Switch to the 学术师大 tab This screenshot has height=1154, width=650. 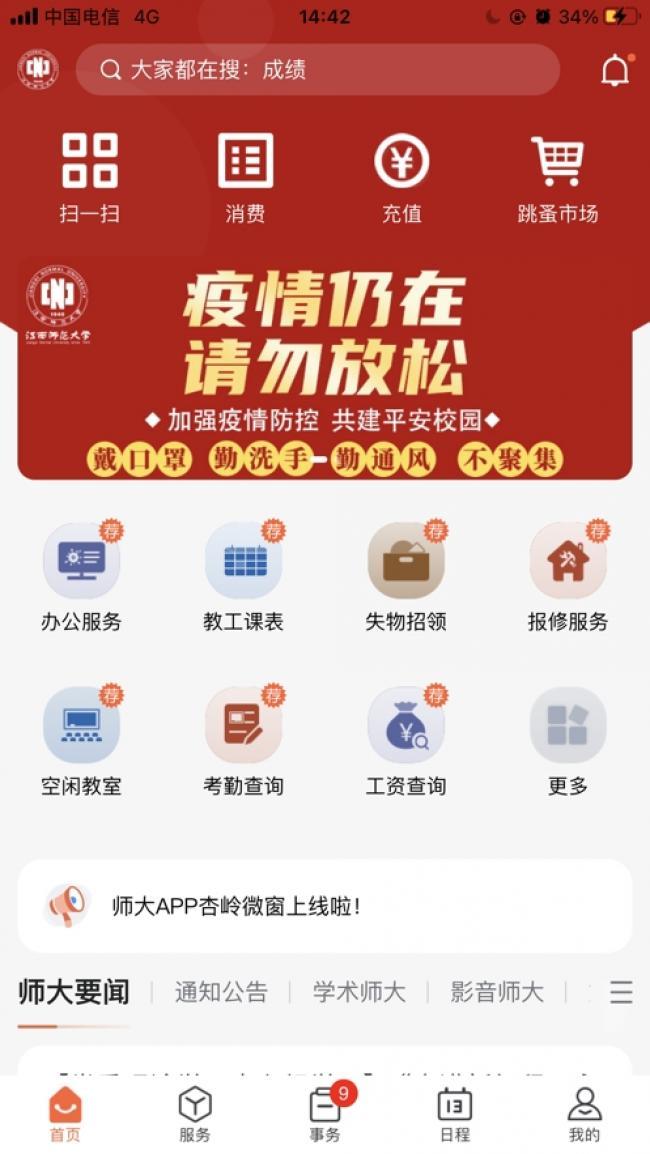coord(359,992)
